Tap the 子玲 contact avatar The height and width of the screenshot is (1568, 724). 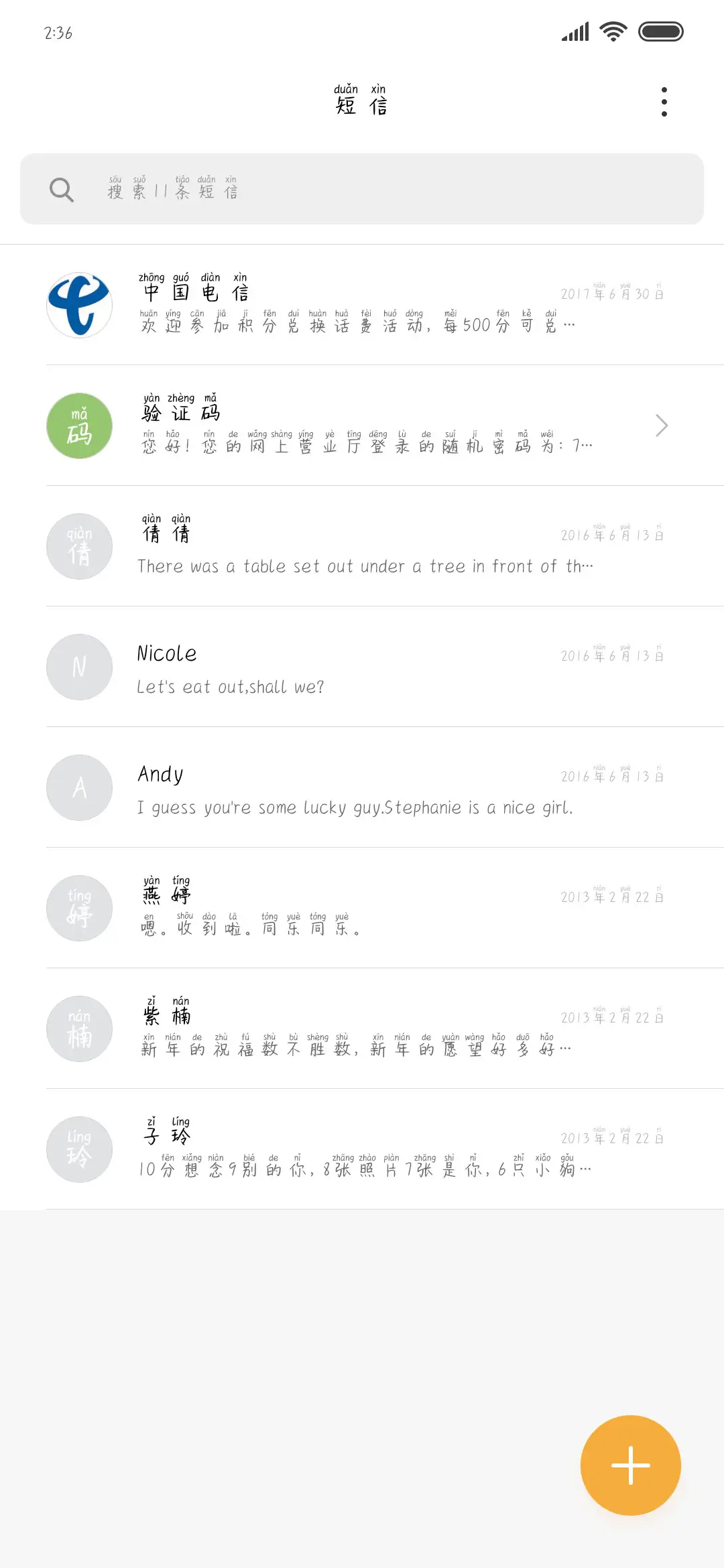(x=78, y=1149)
